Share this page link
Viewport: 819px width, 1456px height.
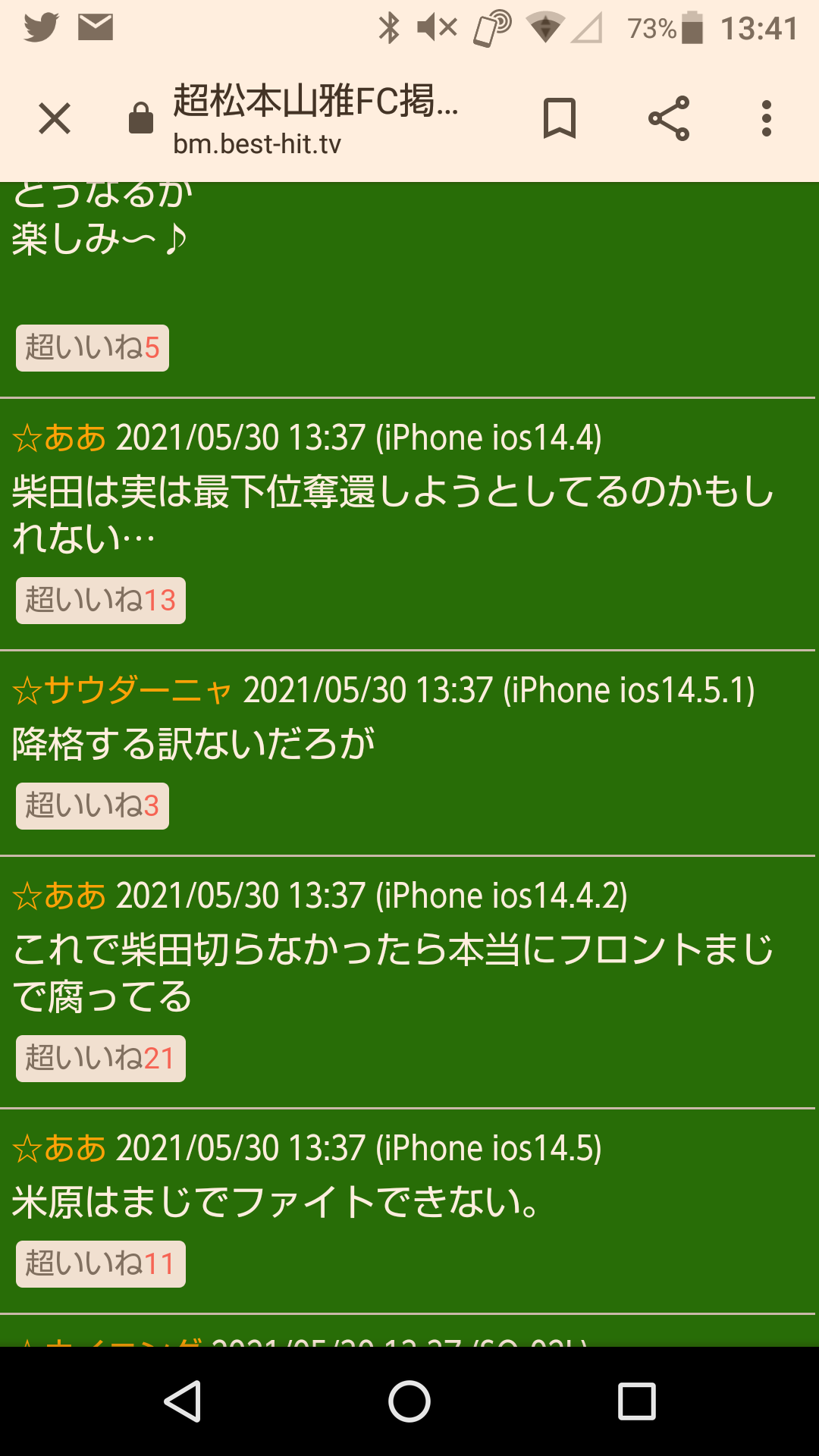(669, 119)
